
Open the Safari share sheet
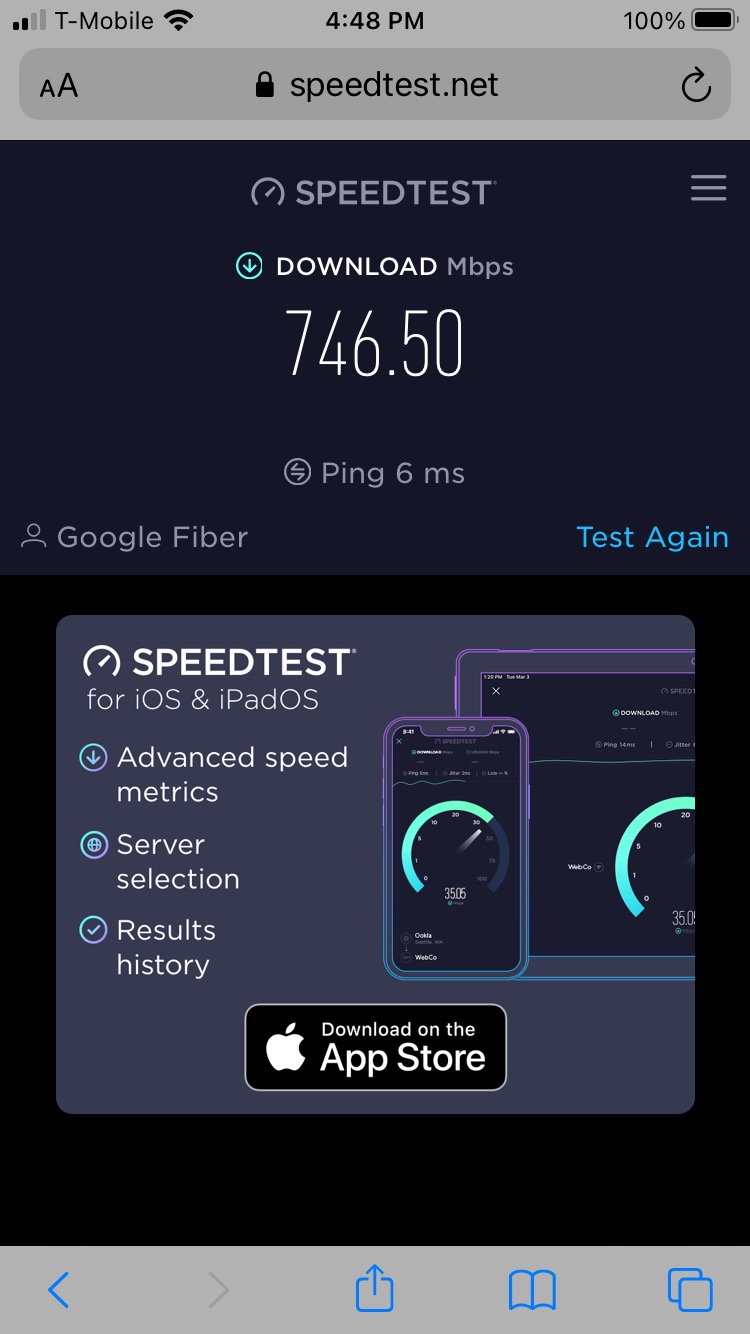pyautogui.click(x=375, y=1288)
